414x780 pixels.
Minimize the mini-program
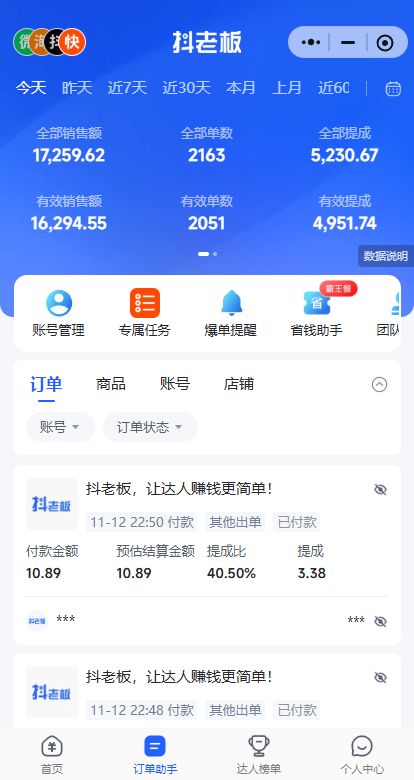pyautogui.click(x=348, y=43)
